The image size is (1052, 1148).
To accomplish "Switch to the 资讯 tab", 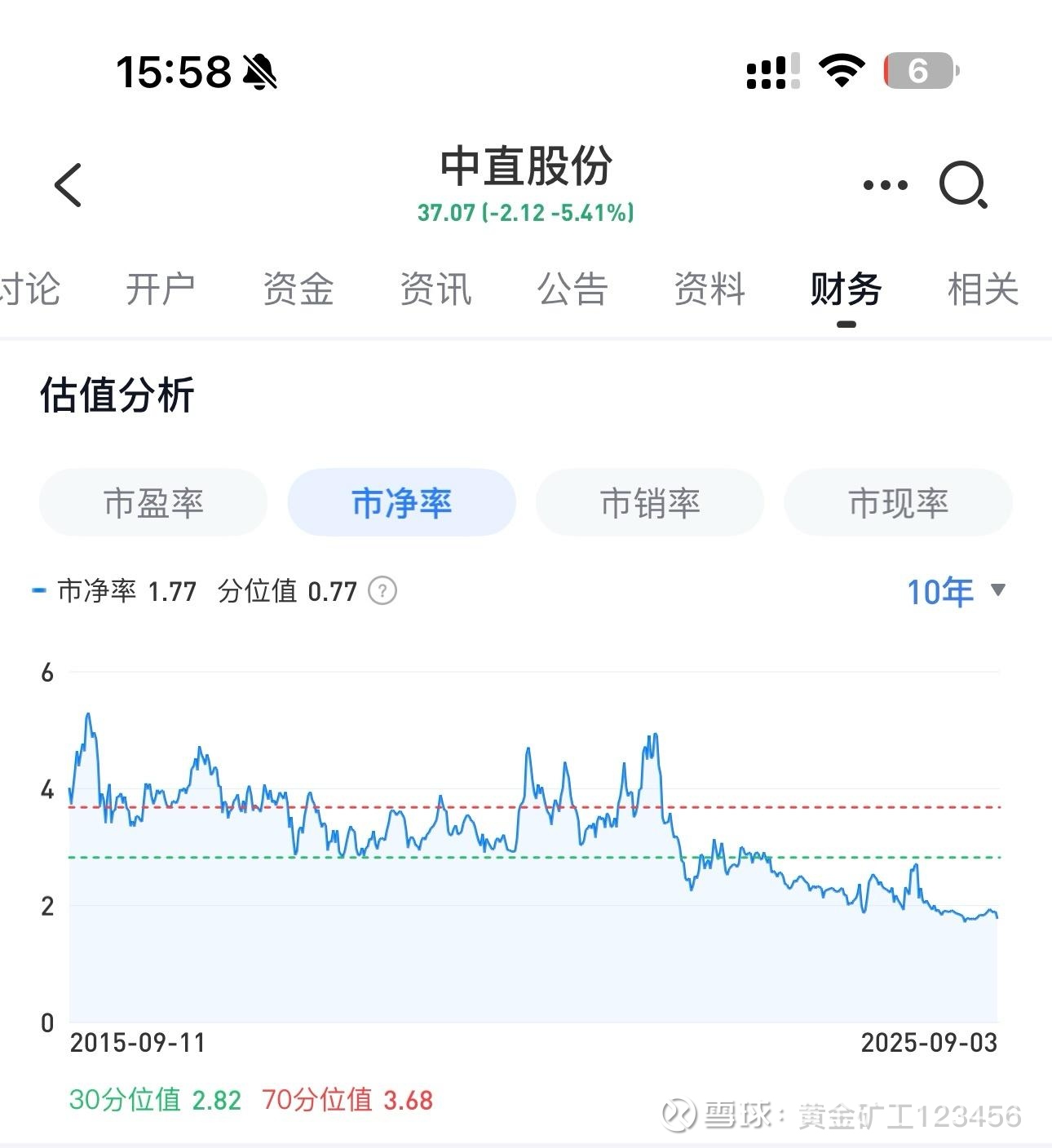I will click(x=435, y=289).
